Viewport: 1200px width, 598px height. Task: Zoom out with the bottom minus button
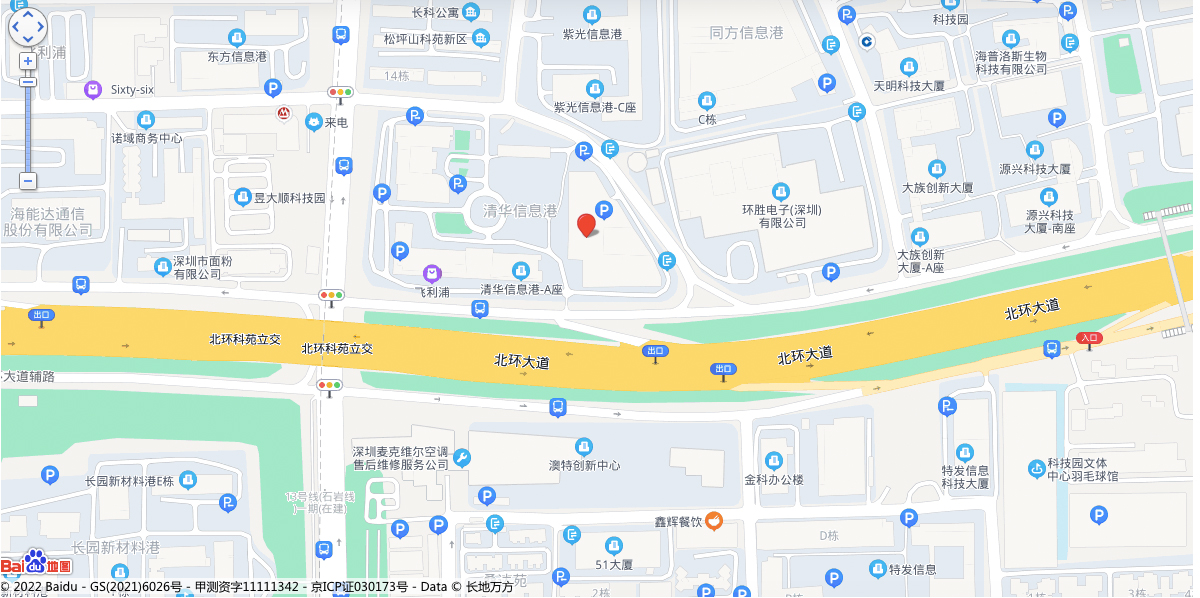point(28,181)
